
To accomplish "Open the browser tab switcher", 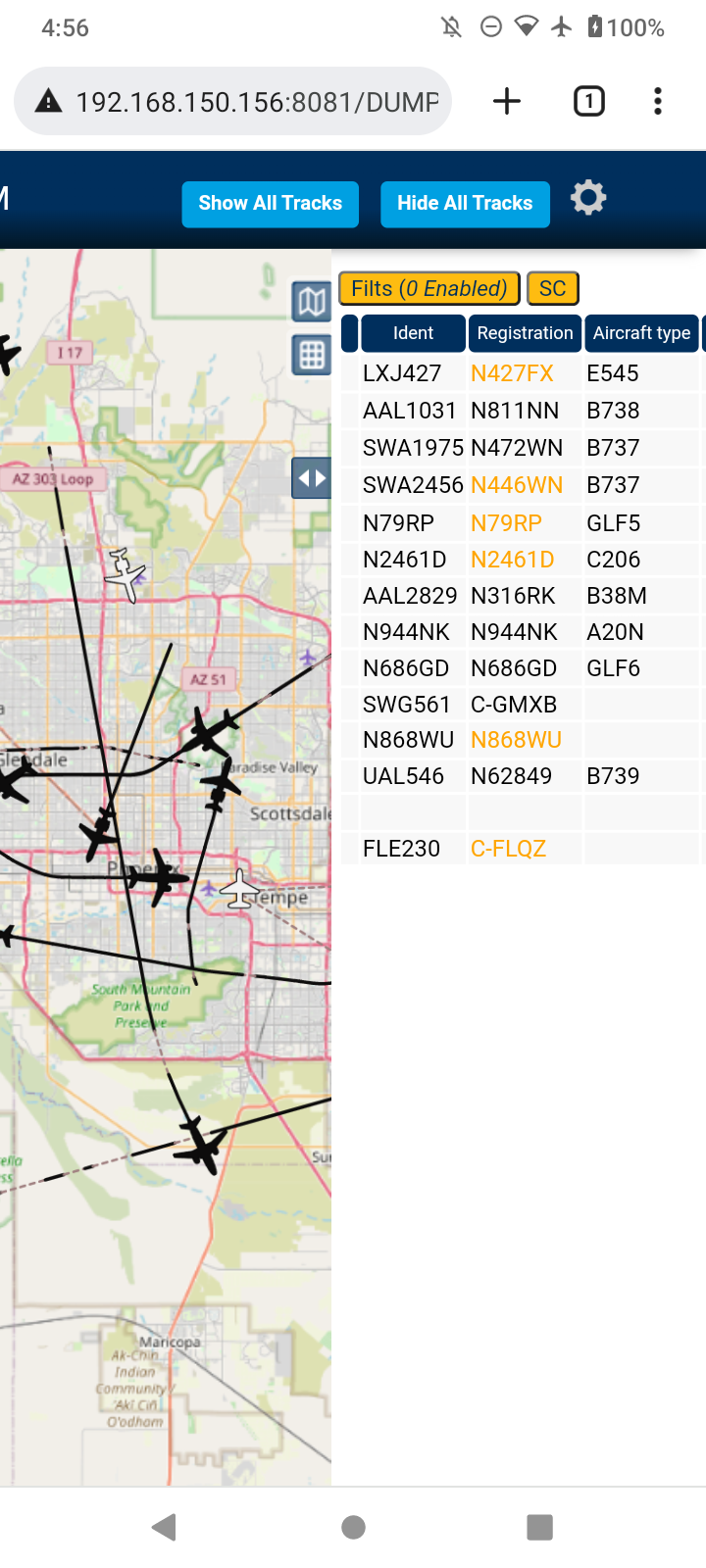I will point(589,101).
